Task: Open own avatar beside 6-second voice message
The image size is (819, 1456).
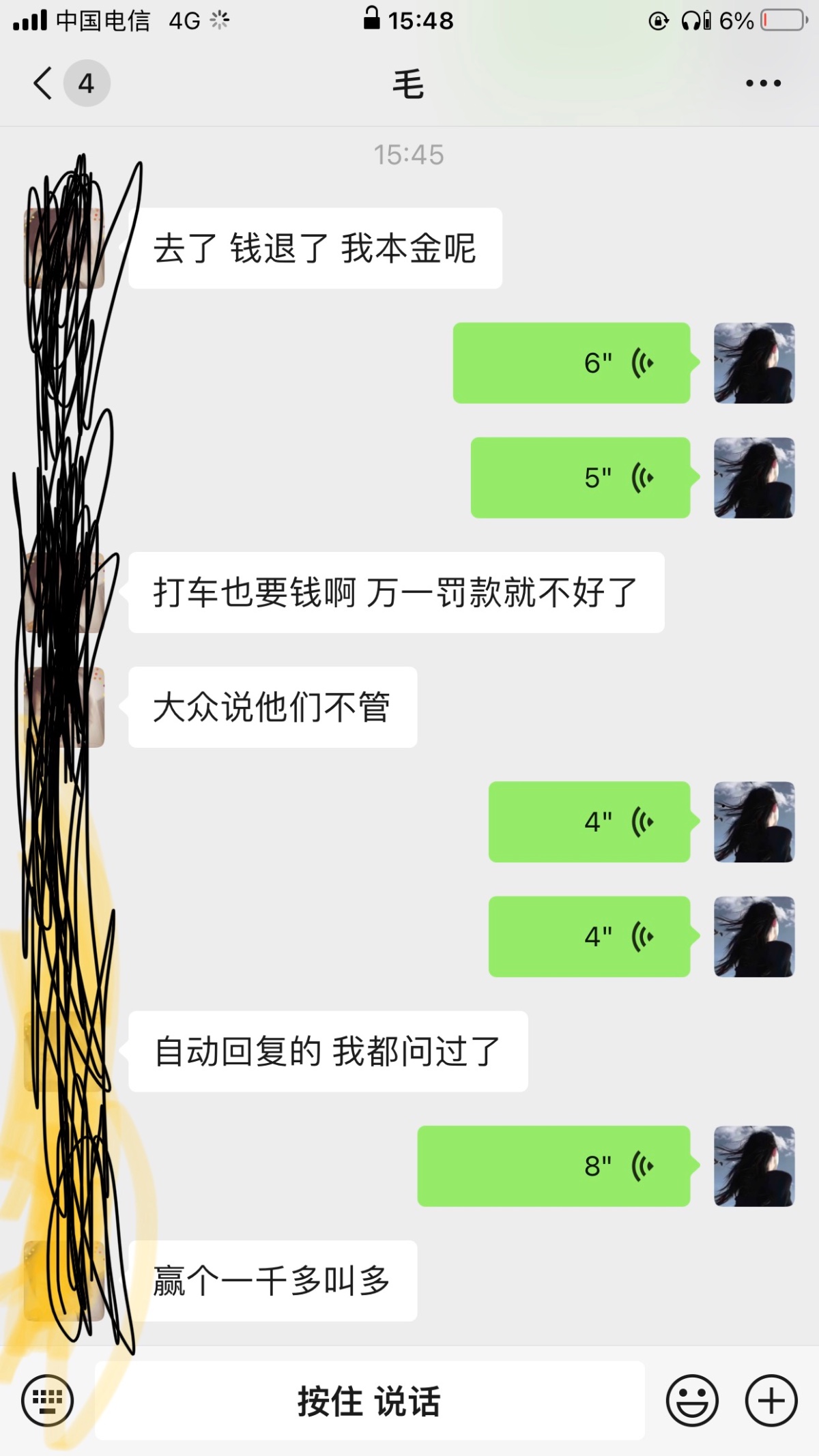Action: 754,363
